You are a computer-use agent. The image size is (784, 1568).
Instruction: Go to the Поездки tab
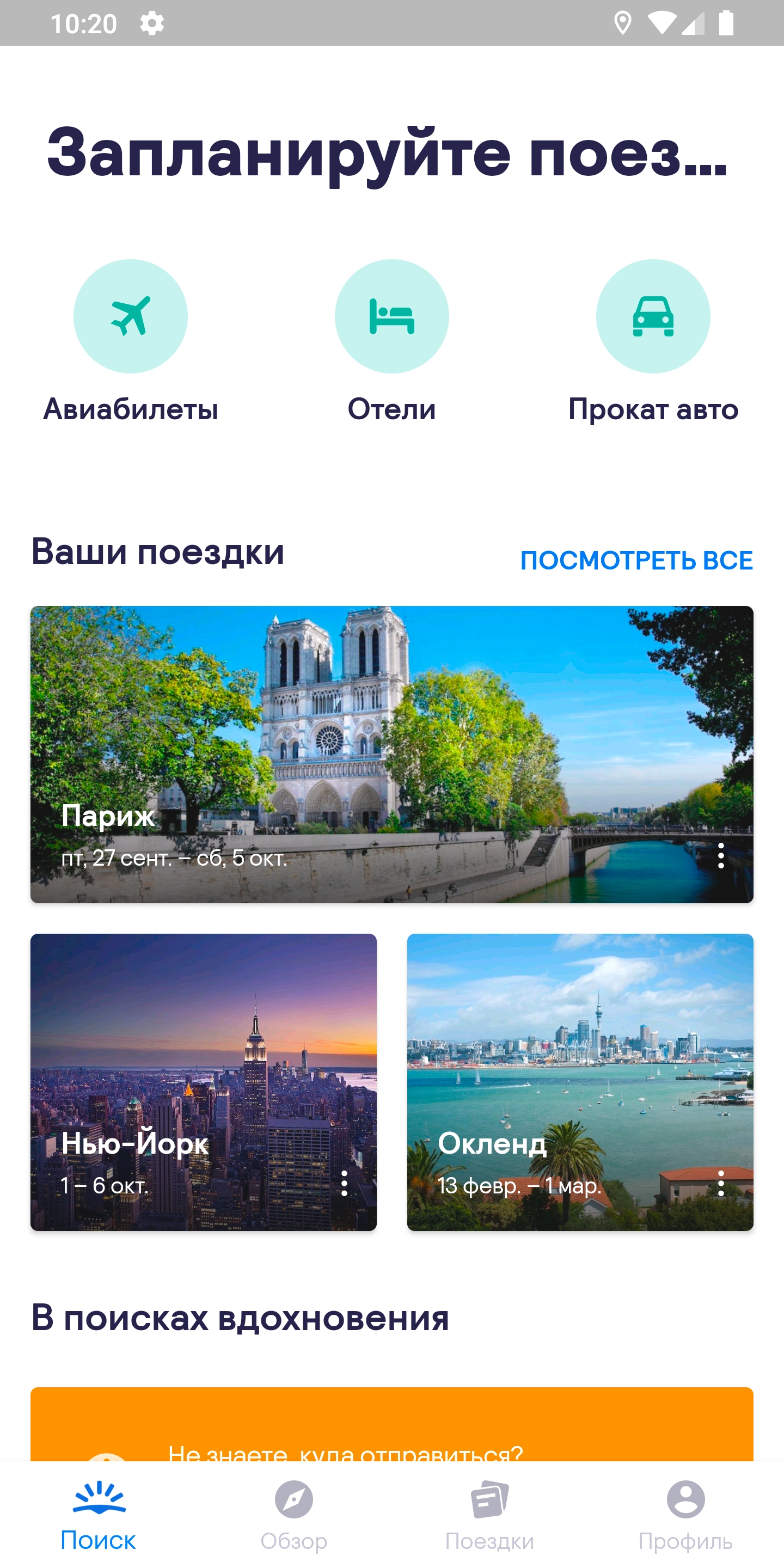click(x=489, y=1515)
